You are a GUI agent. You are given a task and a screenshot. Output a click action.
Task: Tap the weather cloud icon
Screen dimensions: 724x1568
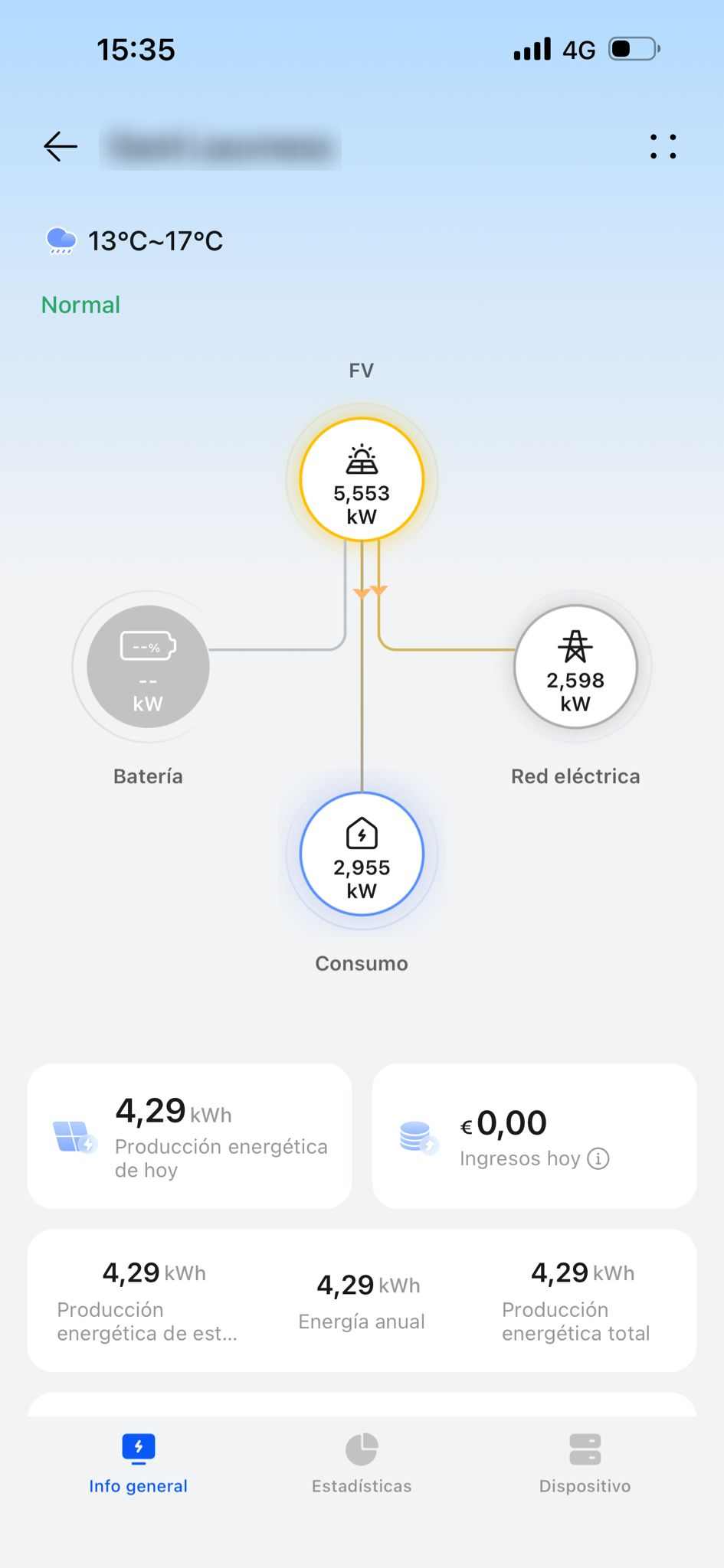tap(61, 240)
